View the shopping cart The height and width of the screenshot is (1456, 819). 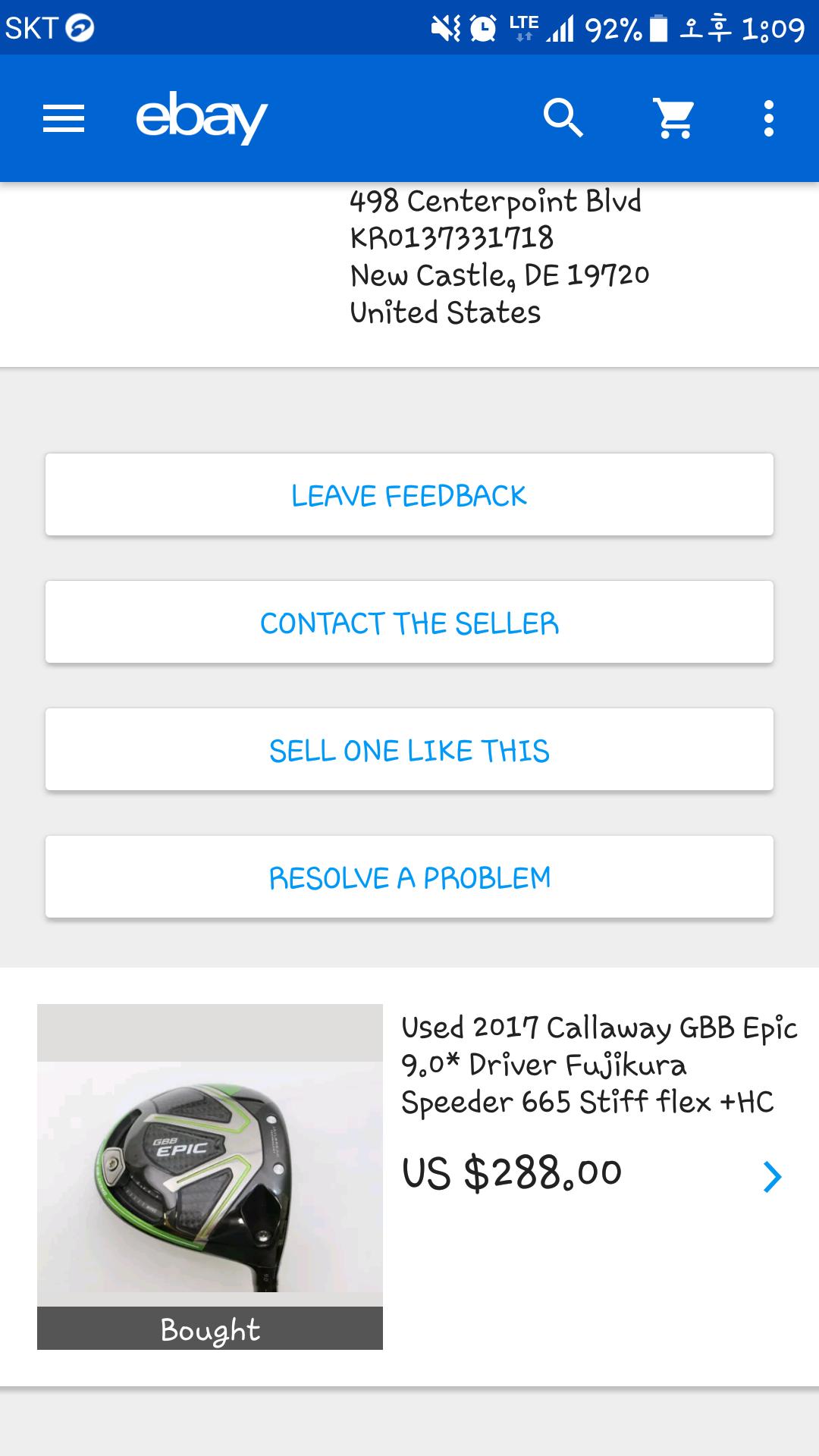point(674,118)
